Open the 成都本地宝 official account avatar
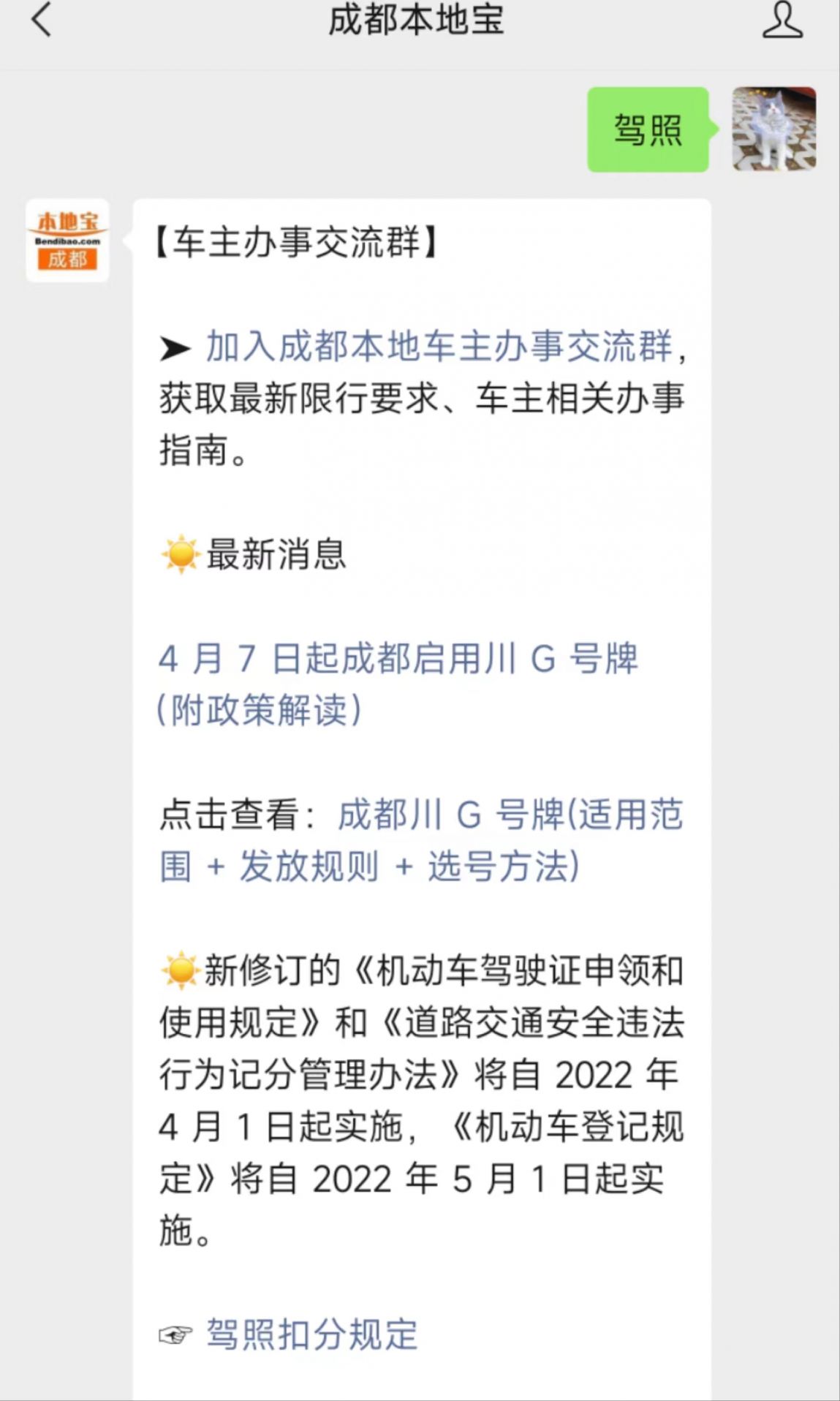The width and height of the screenshot is (840, 1401). [x=69, y=241]
